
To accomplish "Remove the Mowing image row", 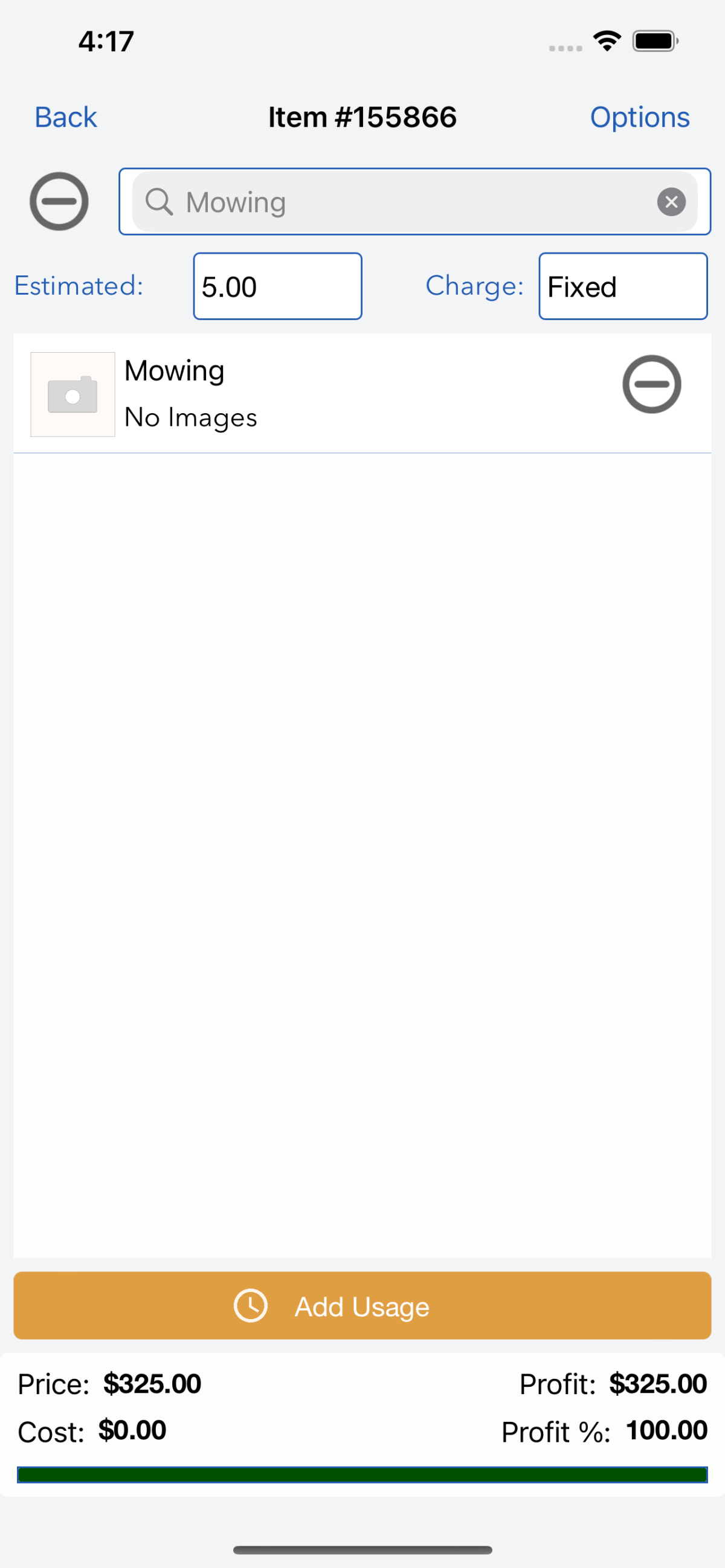I will pyautogui.click(x=651, y=384).
